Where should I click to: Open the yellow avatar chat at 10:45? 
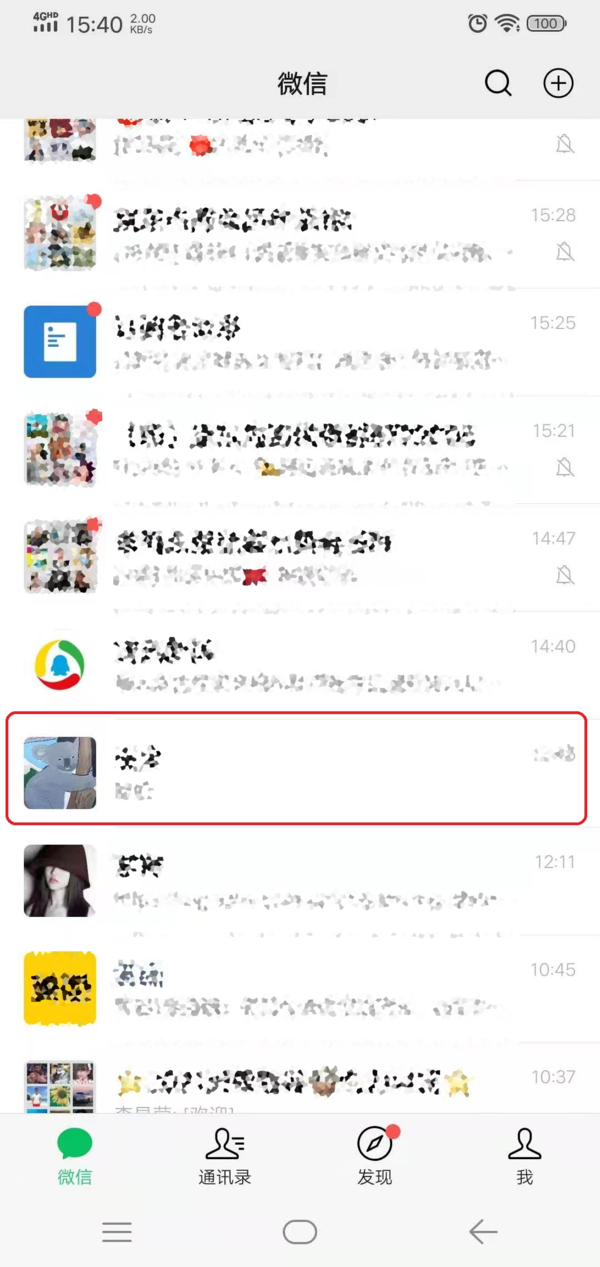(x=300, y=988)
